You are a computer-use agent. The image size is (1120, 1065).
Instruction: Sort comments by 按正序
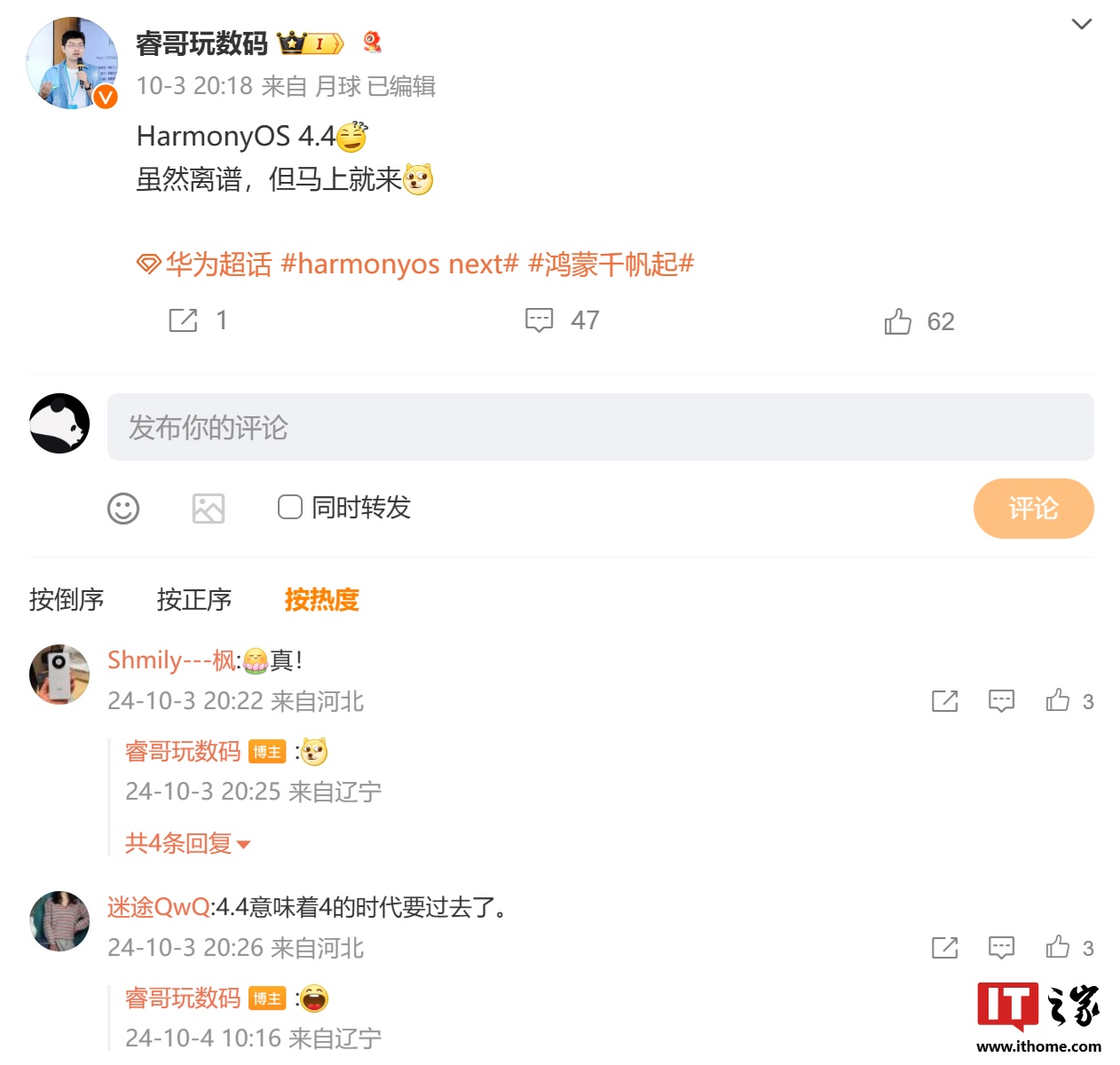pos(194,600)
